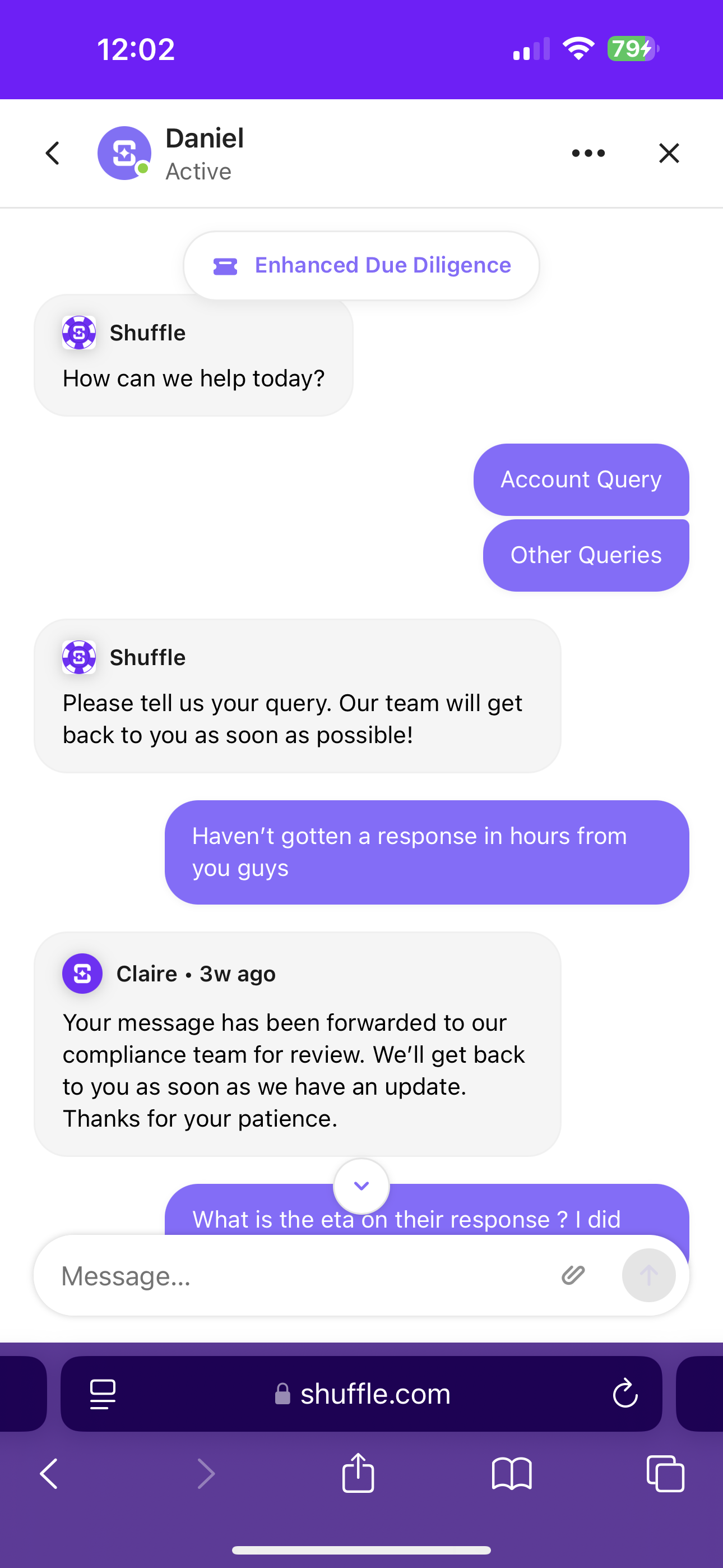Open browser page settings menu icon

(102, 1394)
